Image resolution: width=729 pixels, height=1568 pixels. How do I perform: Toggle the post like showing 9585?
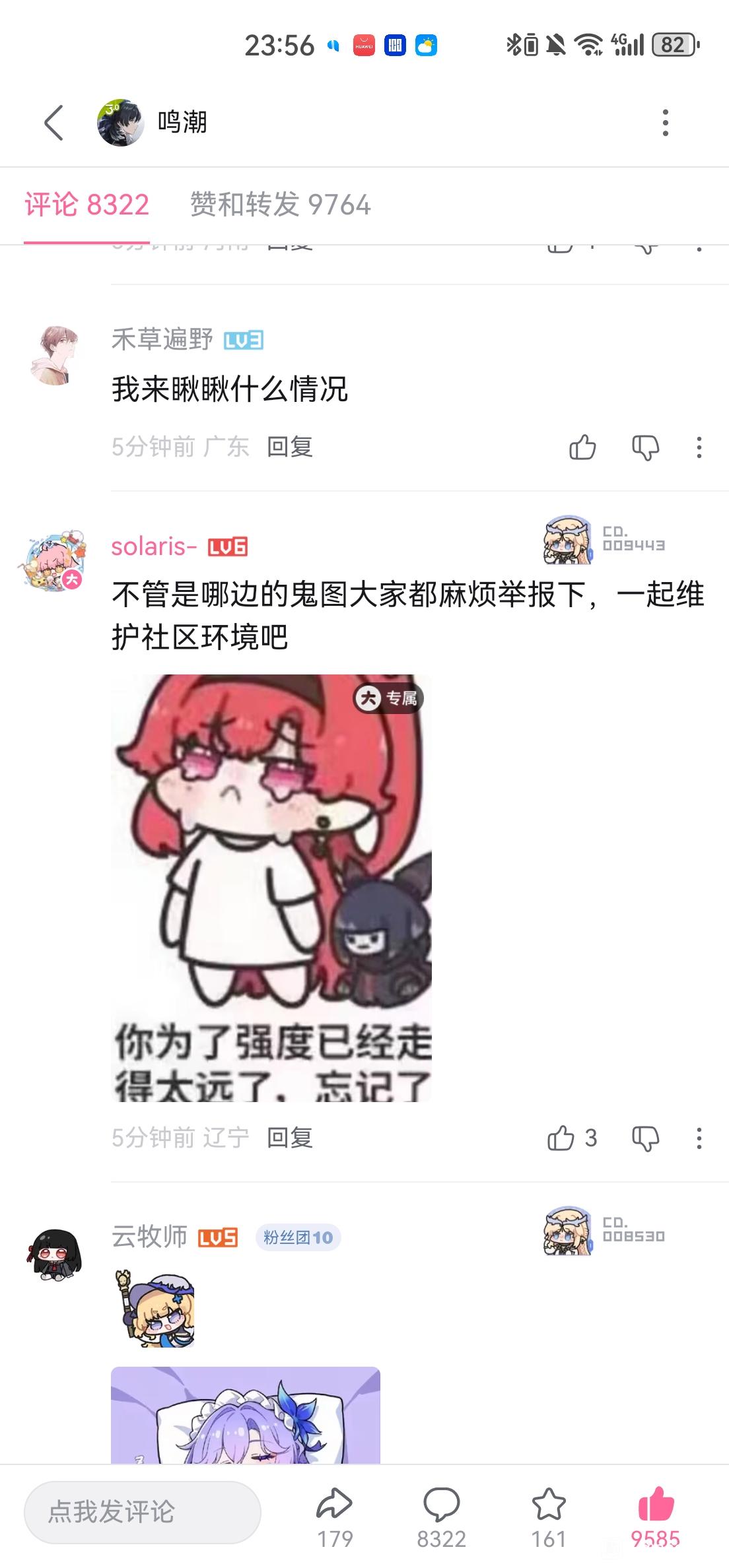[x=655, y=1517]
